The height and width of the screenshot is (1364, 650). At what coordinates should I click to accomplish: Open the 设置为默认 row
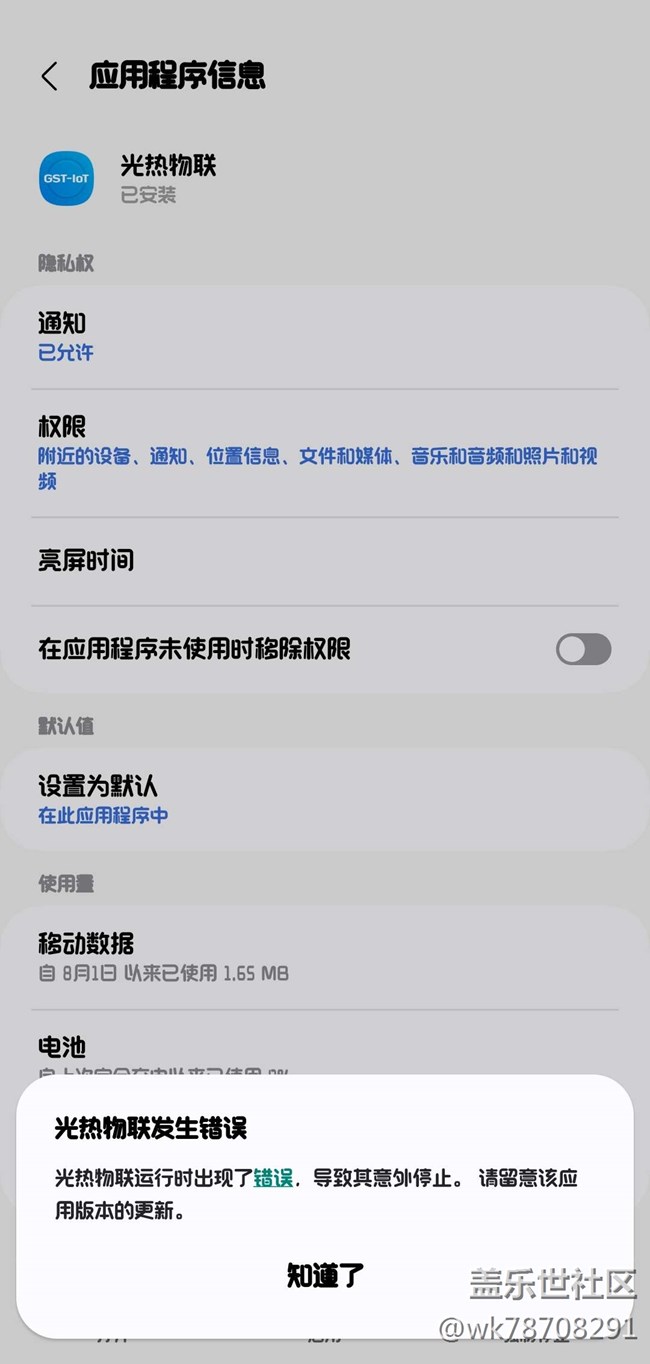click(324, 799)
